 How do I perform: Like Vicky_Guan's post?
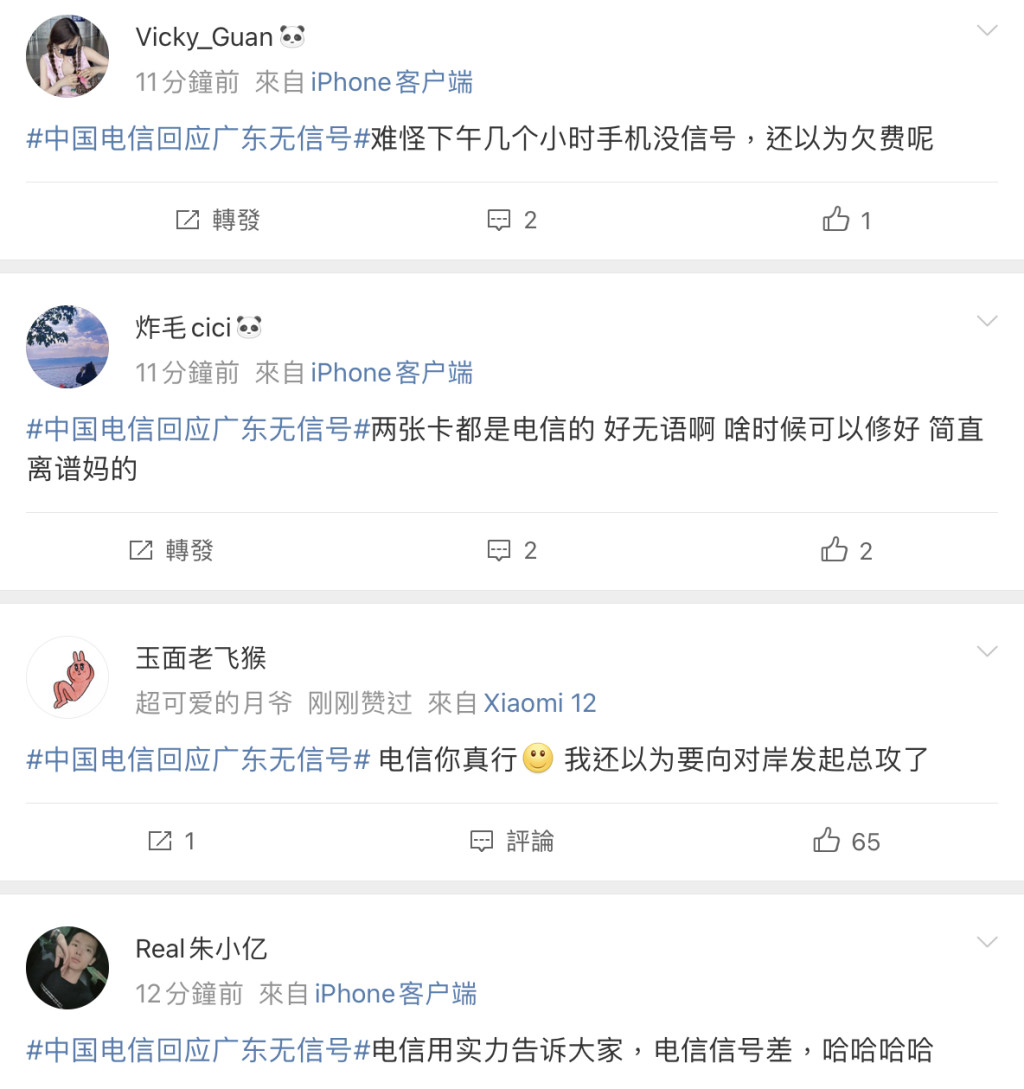847,220
